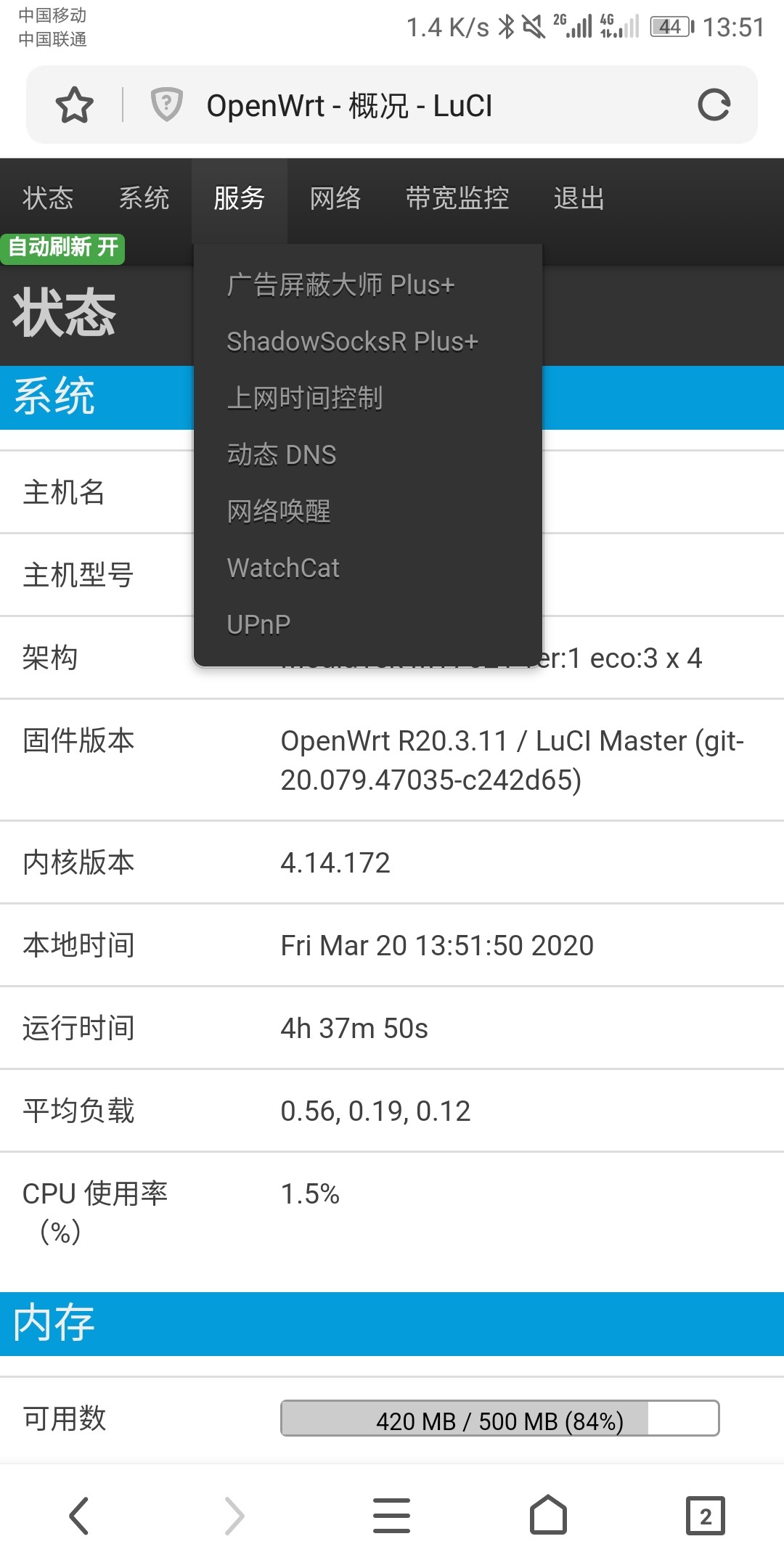Toggle 自动刷新 off

click(x=62, y=248)
